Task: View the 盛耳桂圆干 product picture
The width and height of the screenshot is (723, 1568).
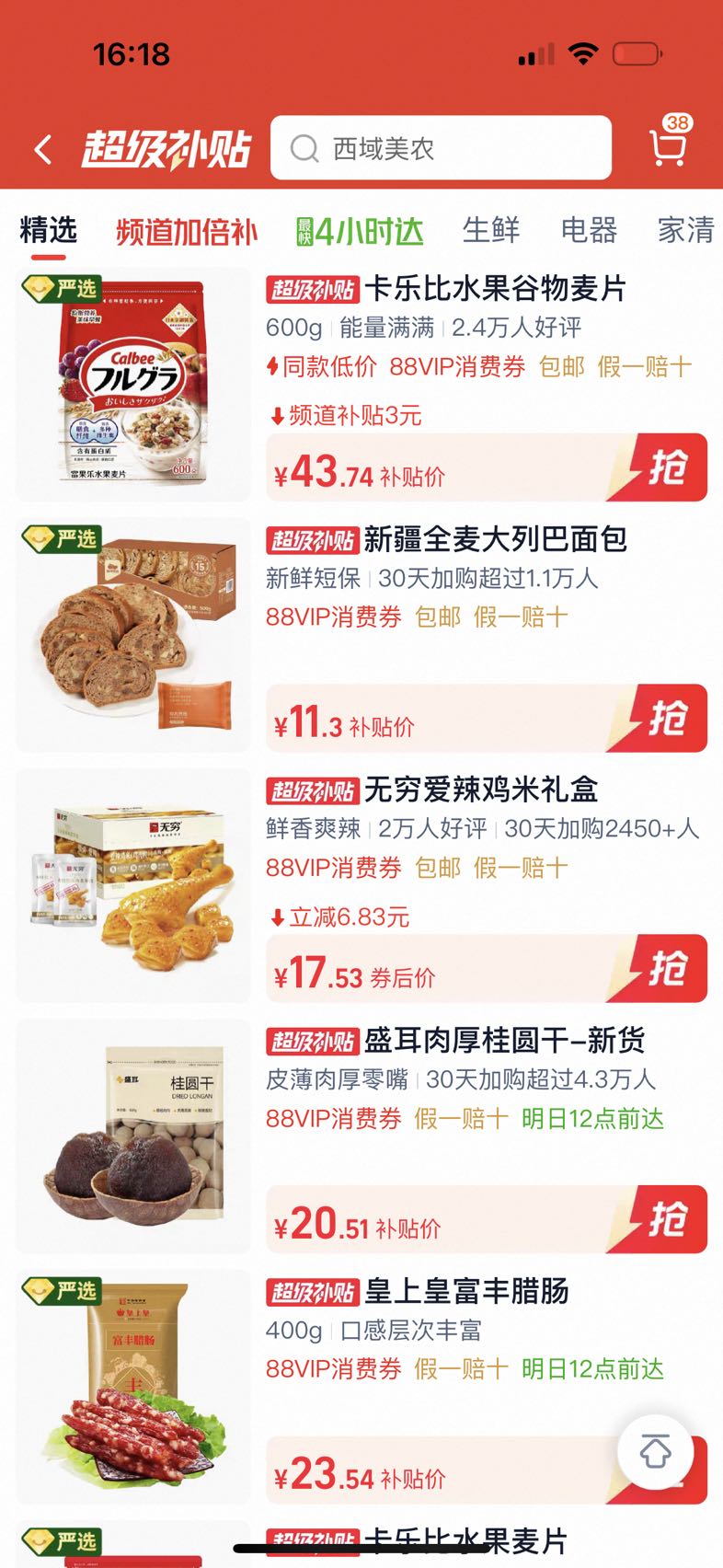Action: (133, 1136)
